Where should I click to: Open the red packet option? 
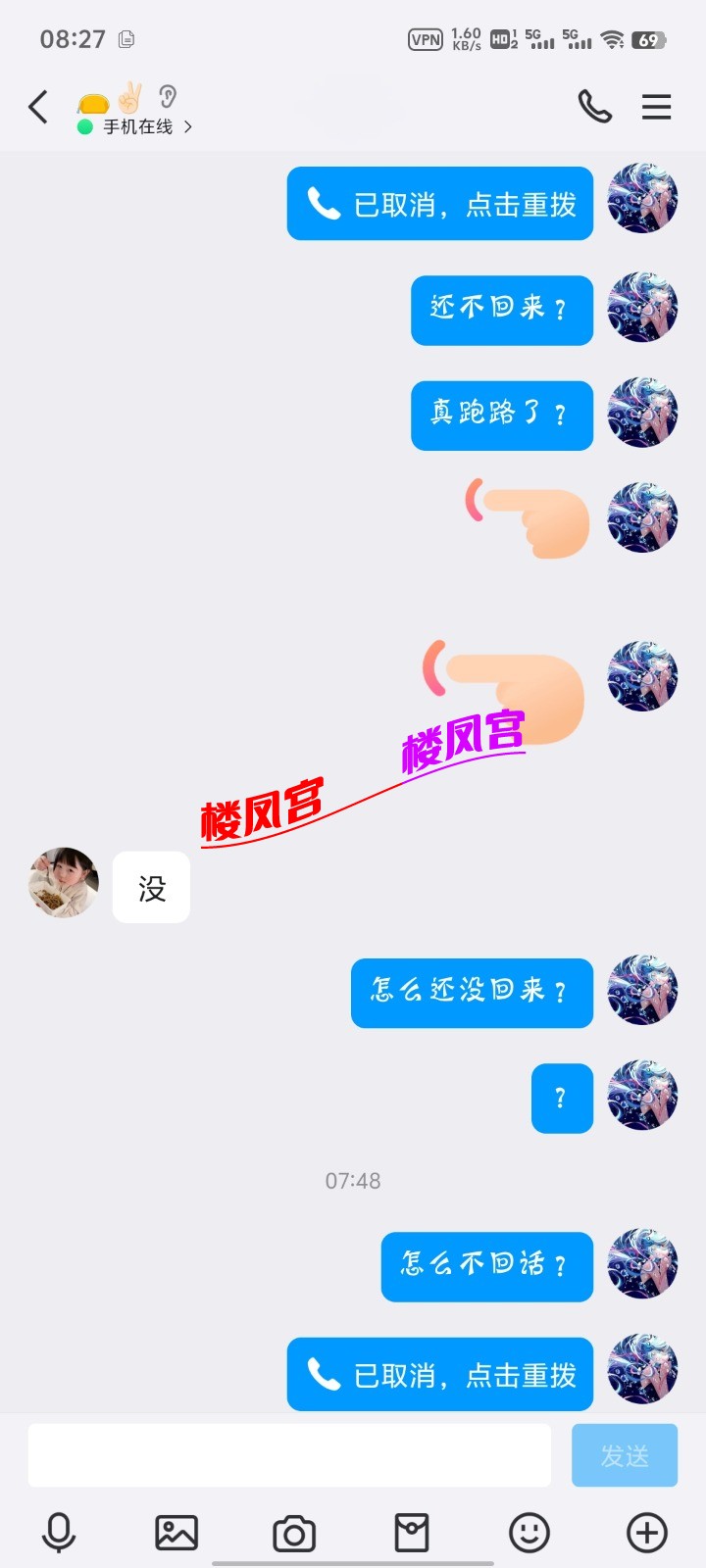(x=412, y=1533)
